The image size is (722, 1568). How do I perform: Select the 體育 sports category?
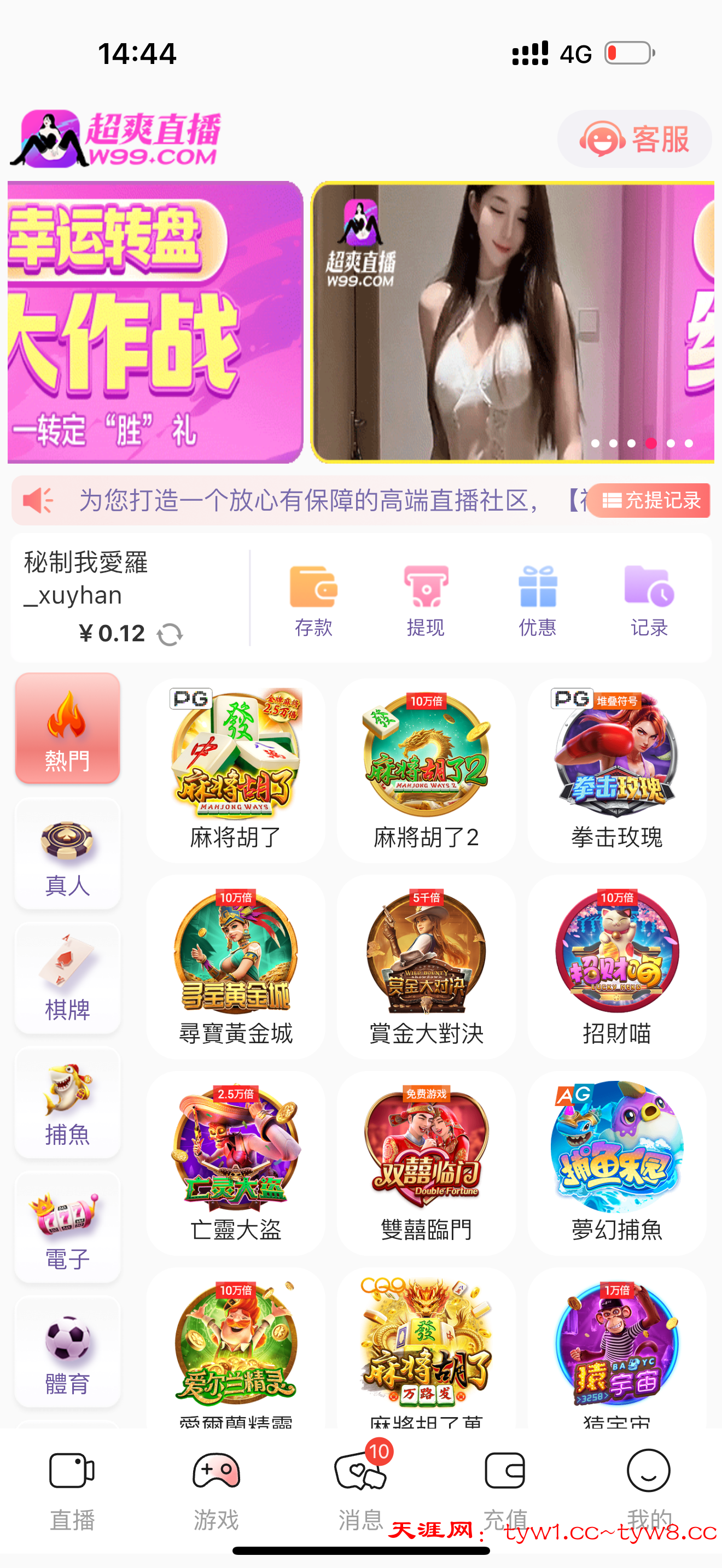point(68,1352)
